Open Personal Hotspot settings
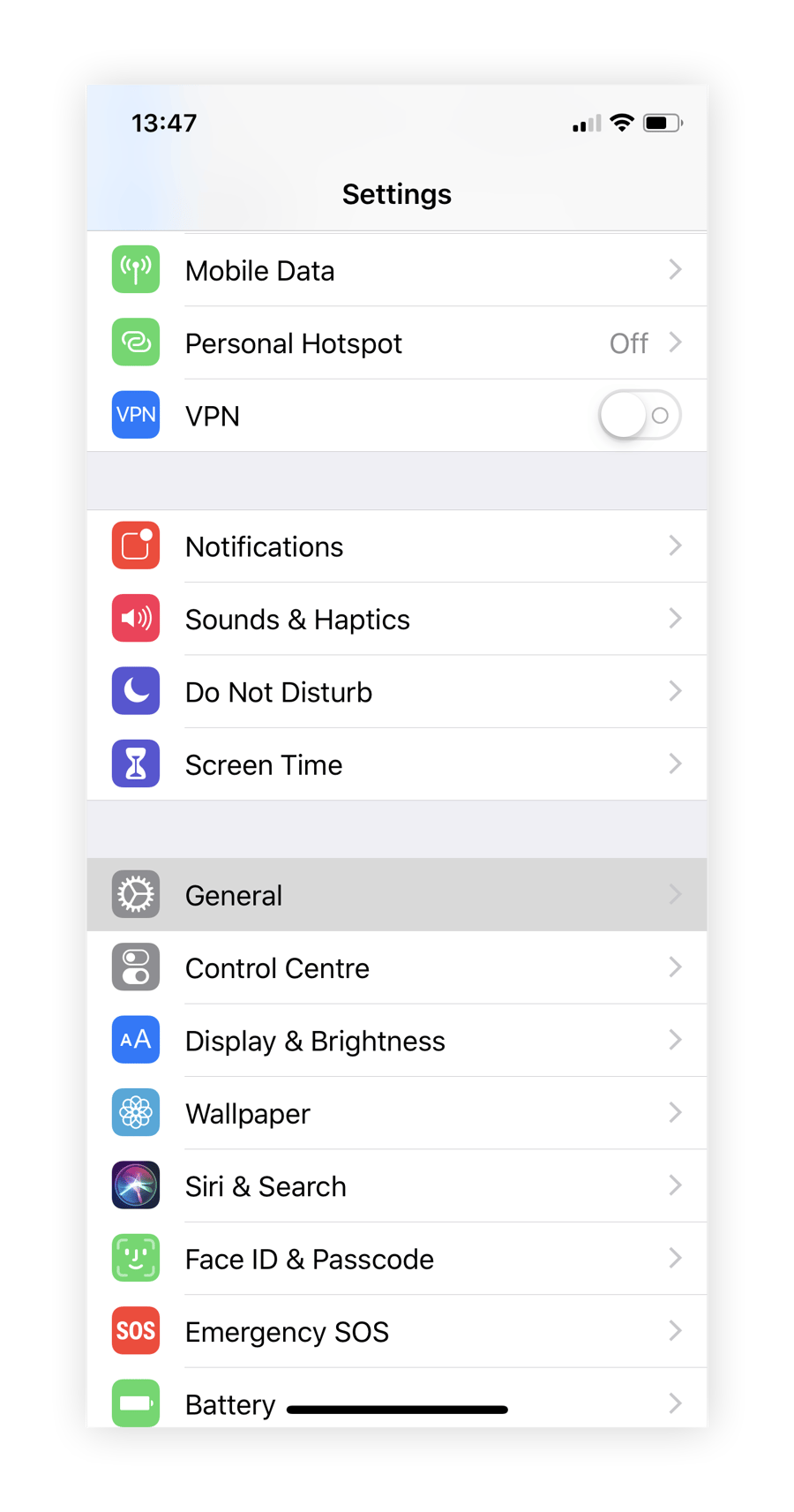794x1512 pixels. click(x=397, y=342)
